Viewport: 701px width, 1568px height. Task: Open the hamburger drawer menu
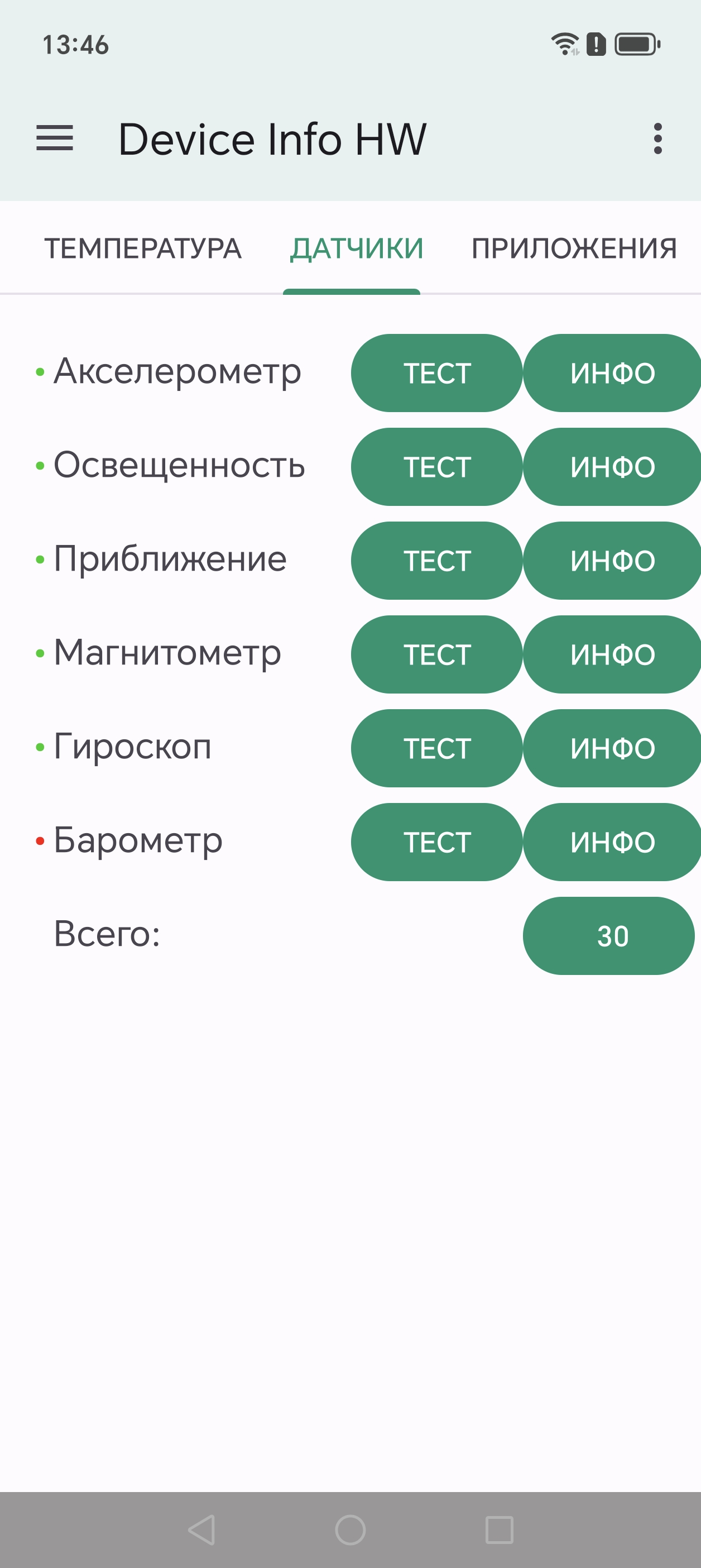tap(55, 138)
